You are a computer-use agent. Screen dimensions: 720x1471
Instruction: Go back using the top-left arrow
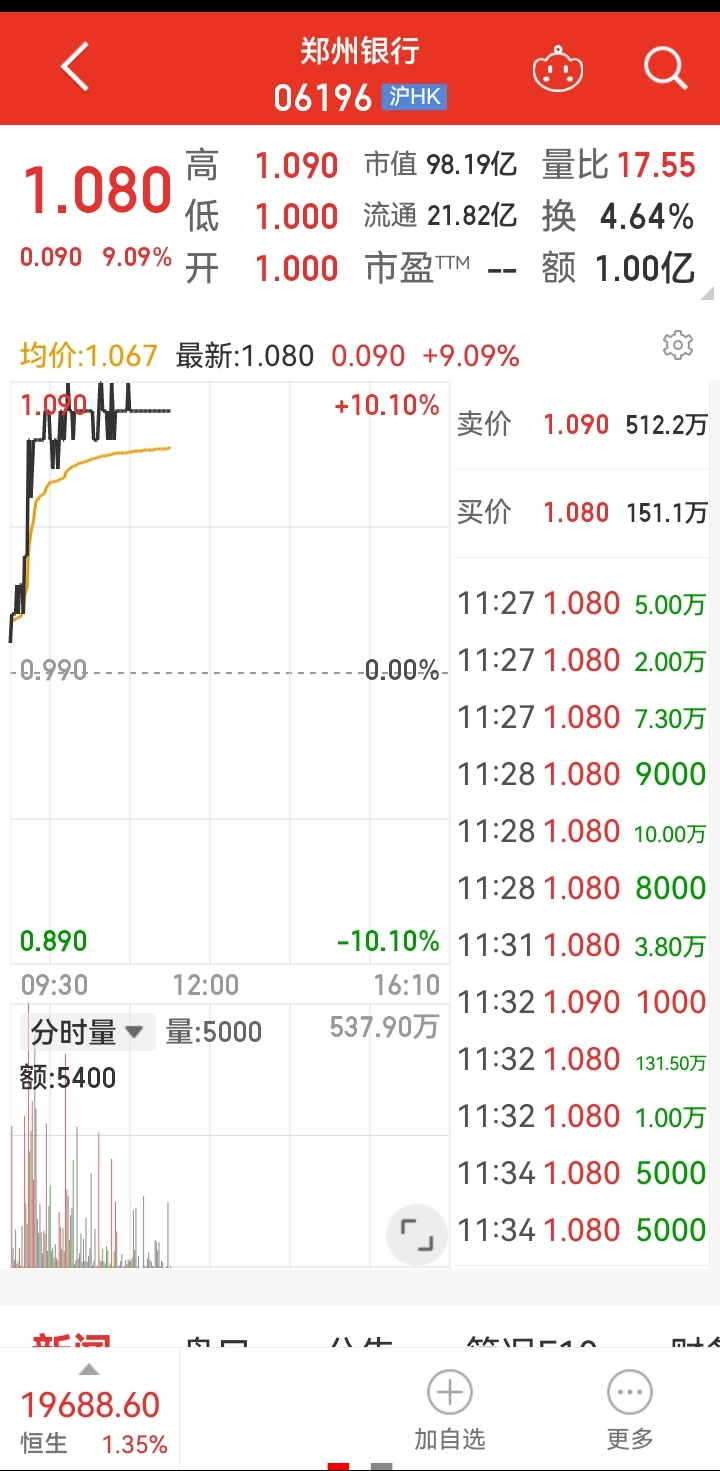[x=76, y=68]
